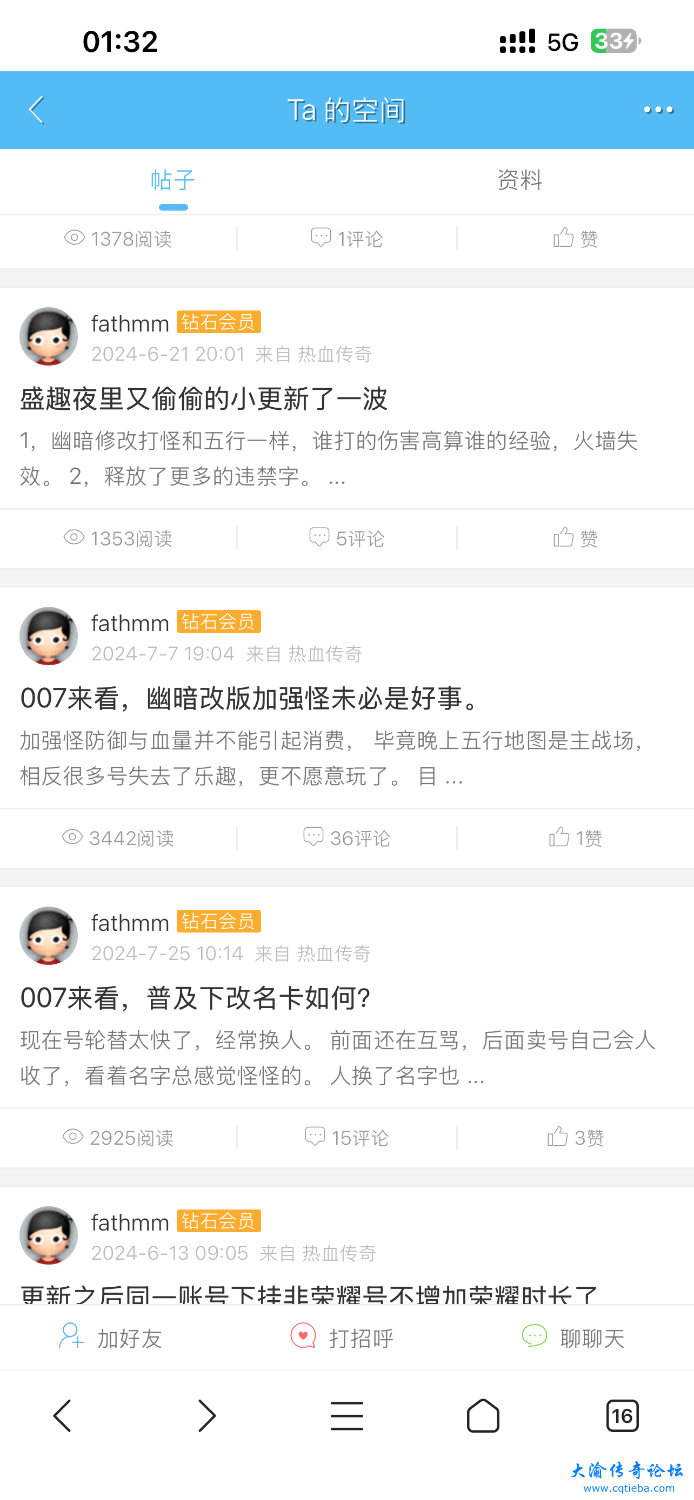View 36评论 on the 幽暗改版 post
Viewport: 694px width, 1500px height.
click(x=347, y=838)
